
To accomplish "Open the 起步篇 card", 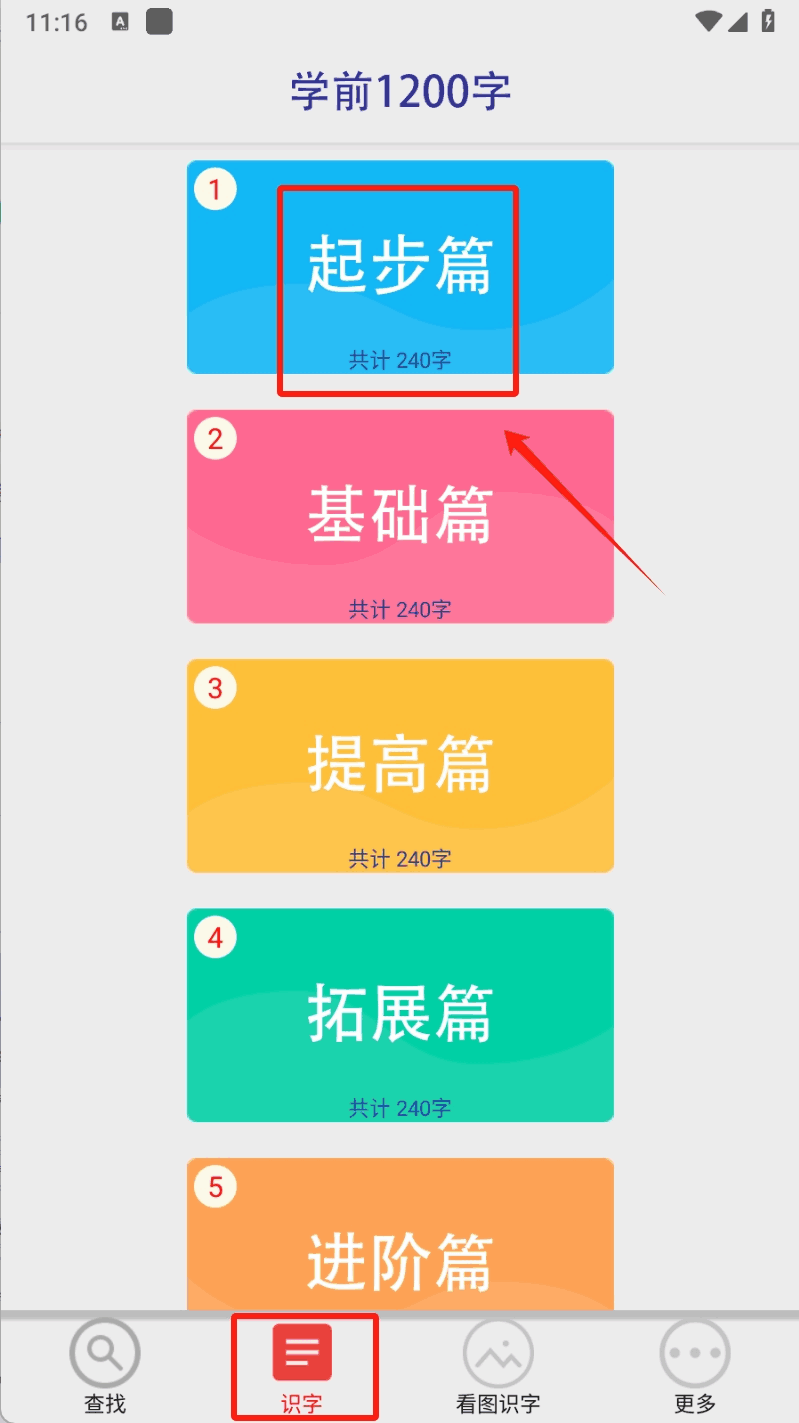I will click(400, 267).
